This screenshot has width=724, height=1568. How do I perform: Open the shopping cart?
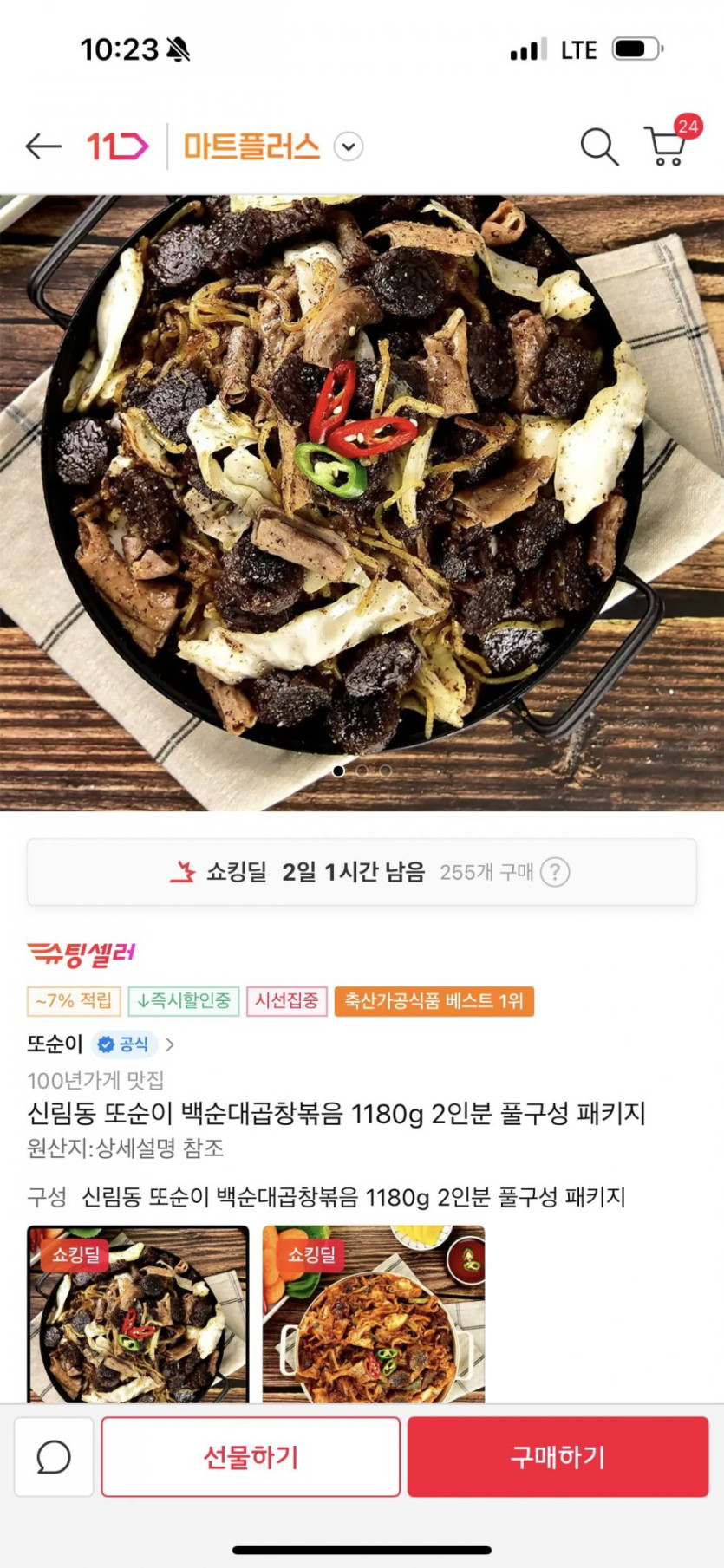click(x=666, y=146)
